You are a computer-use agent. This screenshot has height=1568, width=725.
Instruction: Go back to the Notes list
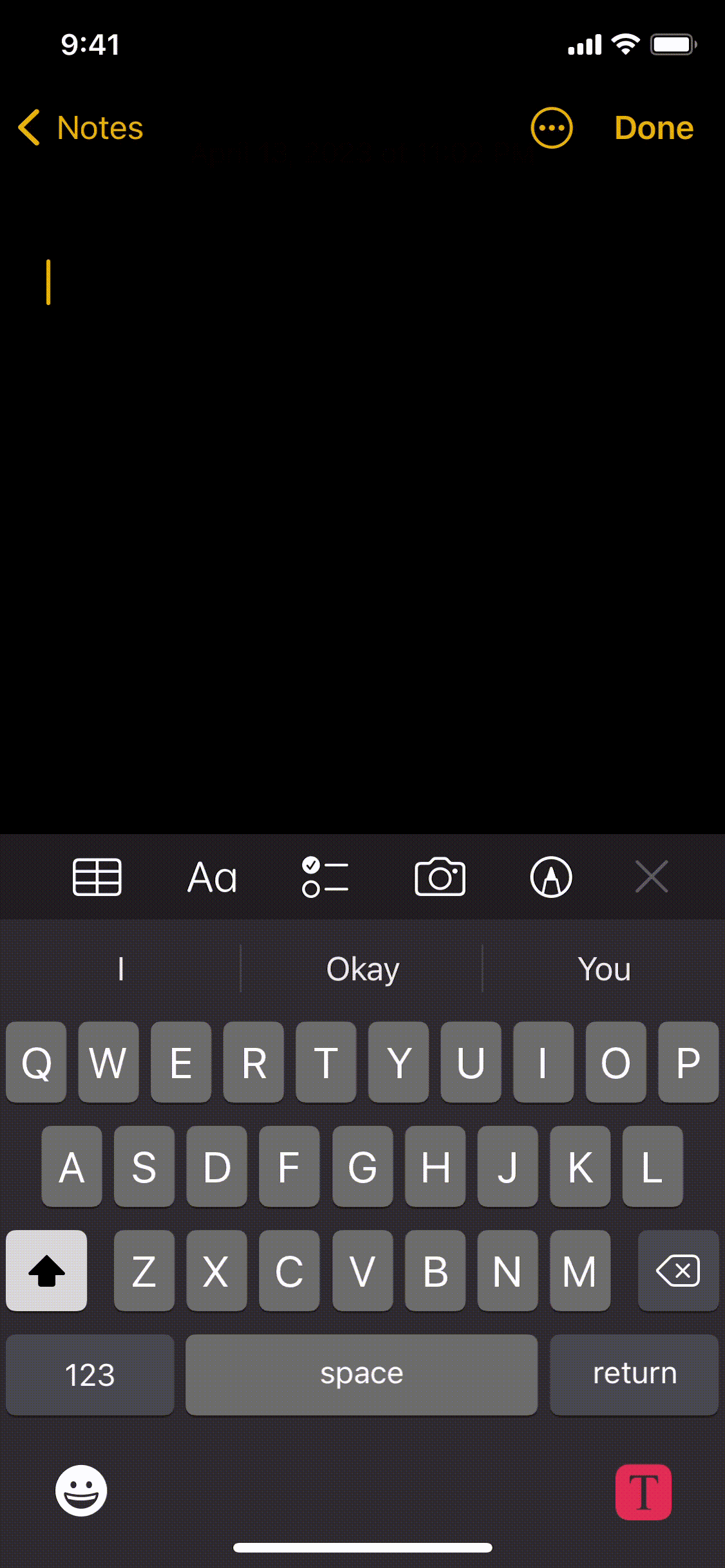coord(81,127)
